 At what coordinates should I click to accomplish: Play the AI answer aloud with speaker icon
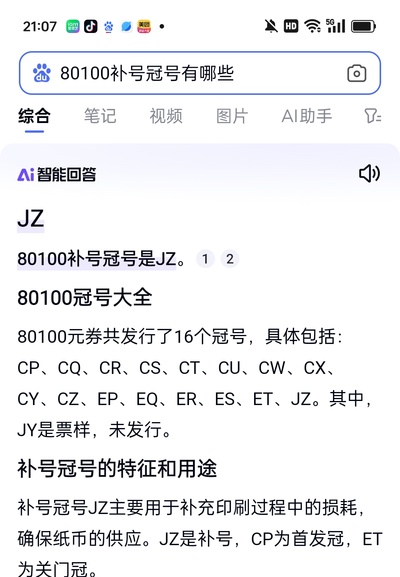pos(369,173)
